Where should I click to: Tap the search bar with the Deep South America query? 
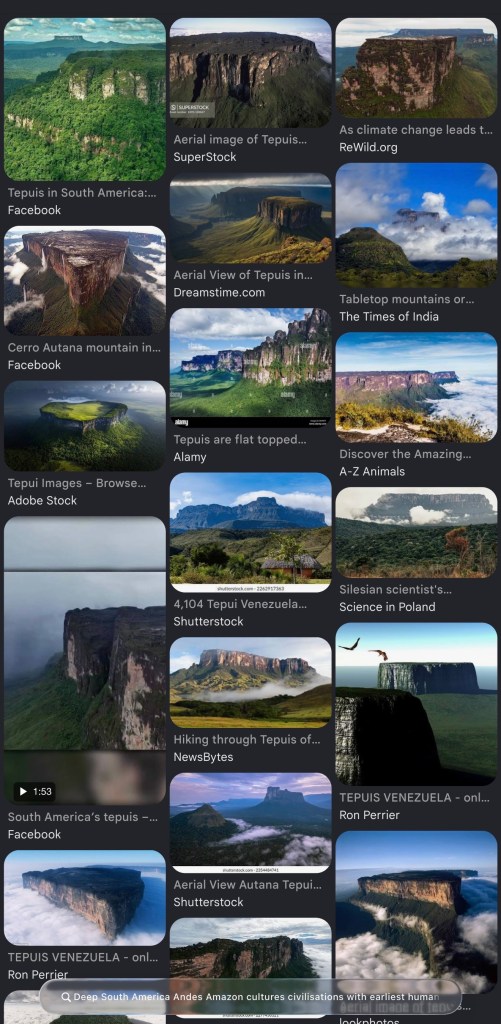coord(251,997)
